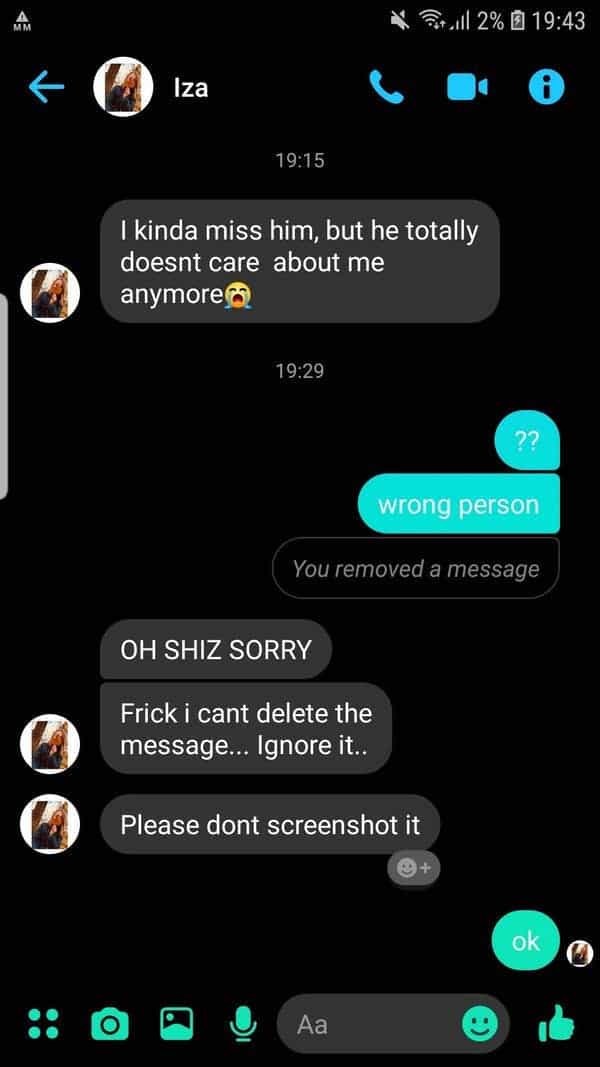The image size is (600, 1067).
Task: Focus the Aa message input field
Action: [370, 1024]
